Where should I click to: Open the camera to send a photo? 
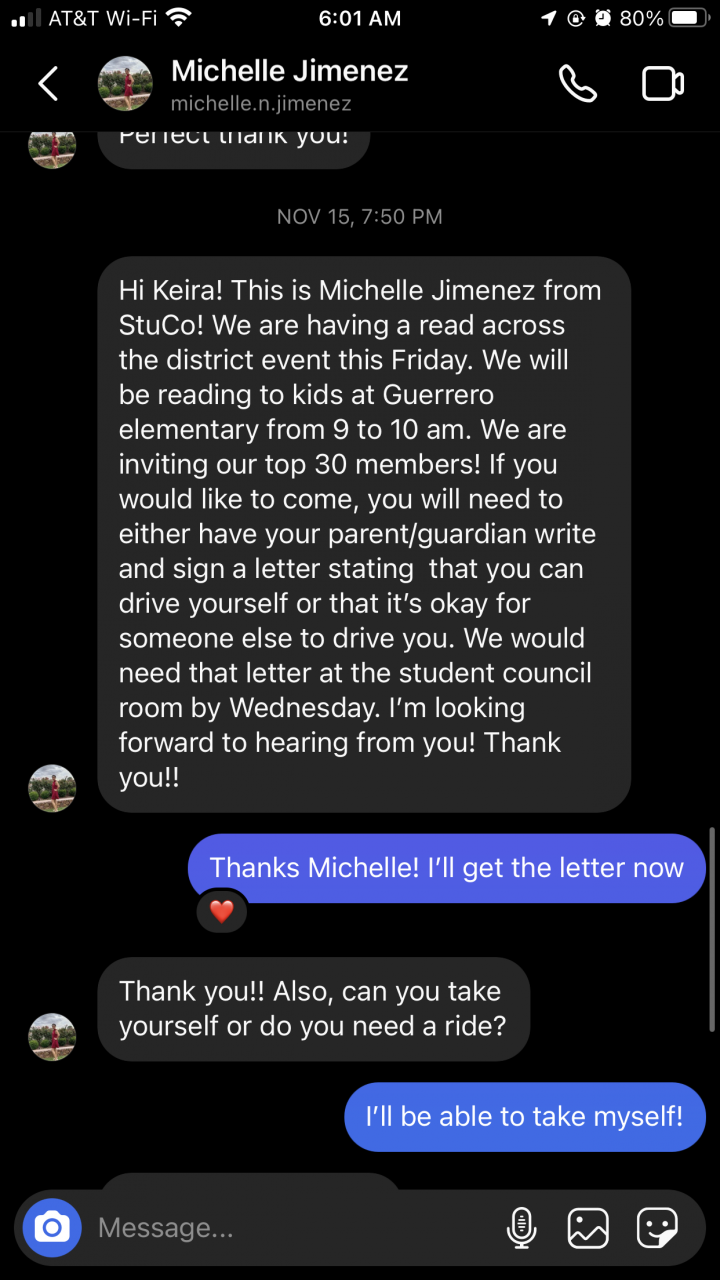point(52,1227)
